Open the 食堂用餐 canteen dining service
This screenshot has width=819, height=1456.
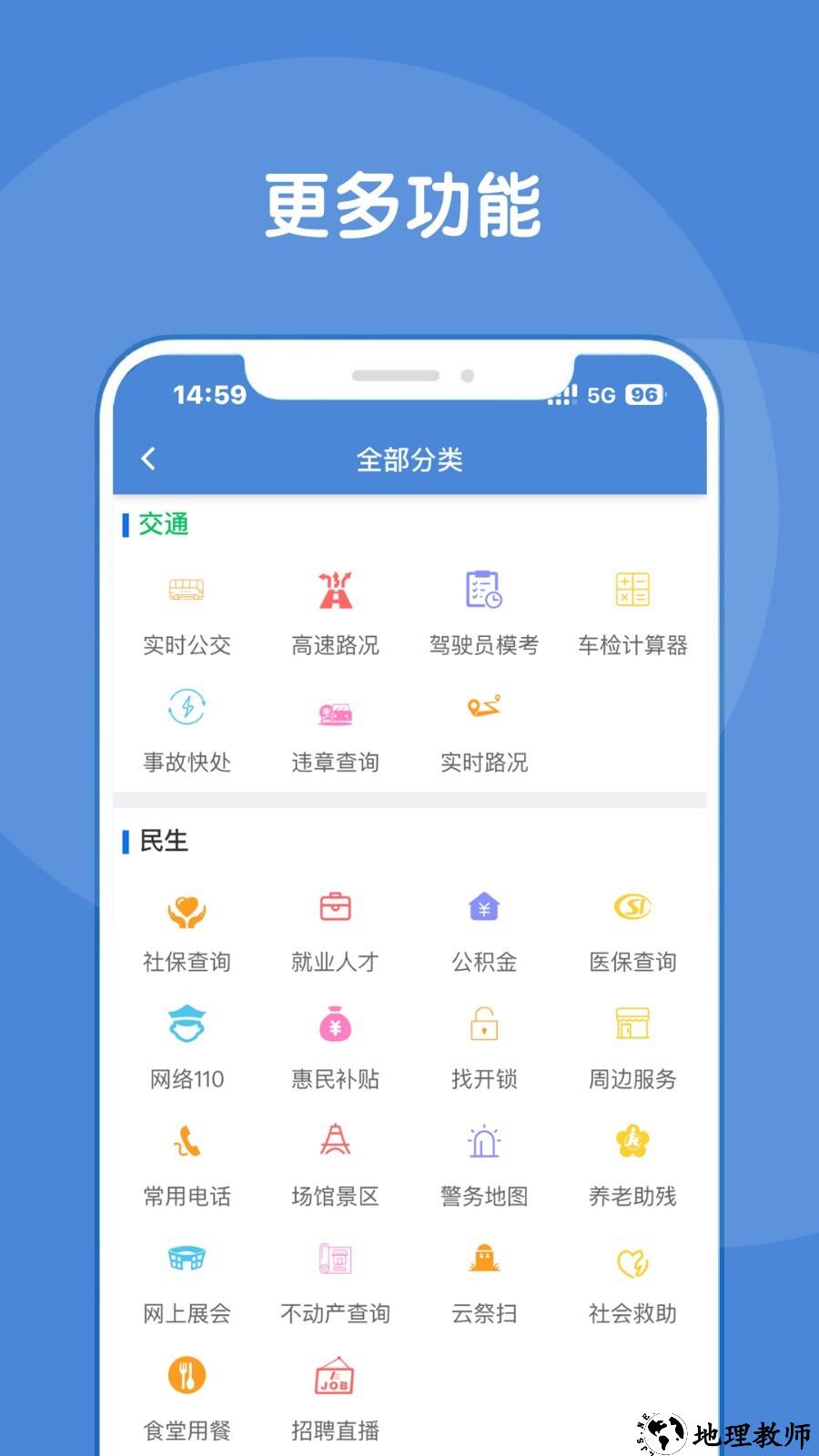tap(186, 1397)
